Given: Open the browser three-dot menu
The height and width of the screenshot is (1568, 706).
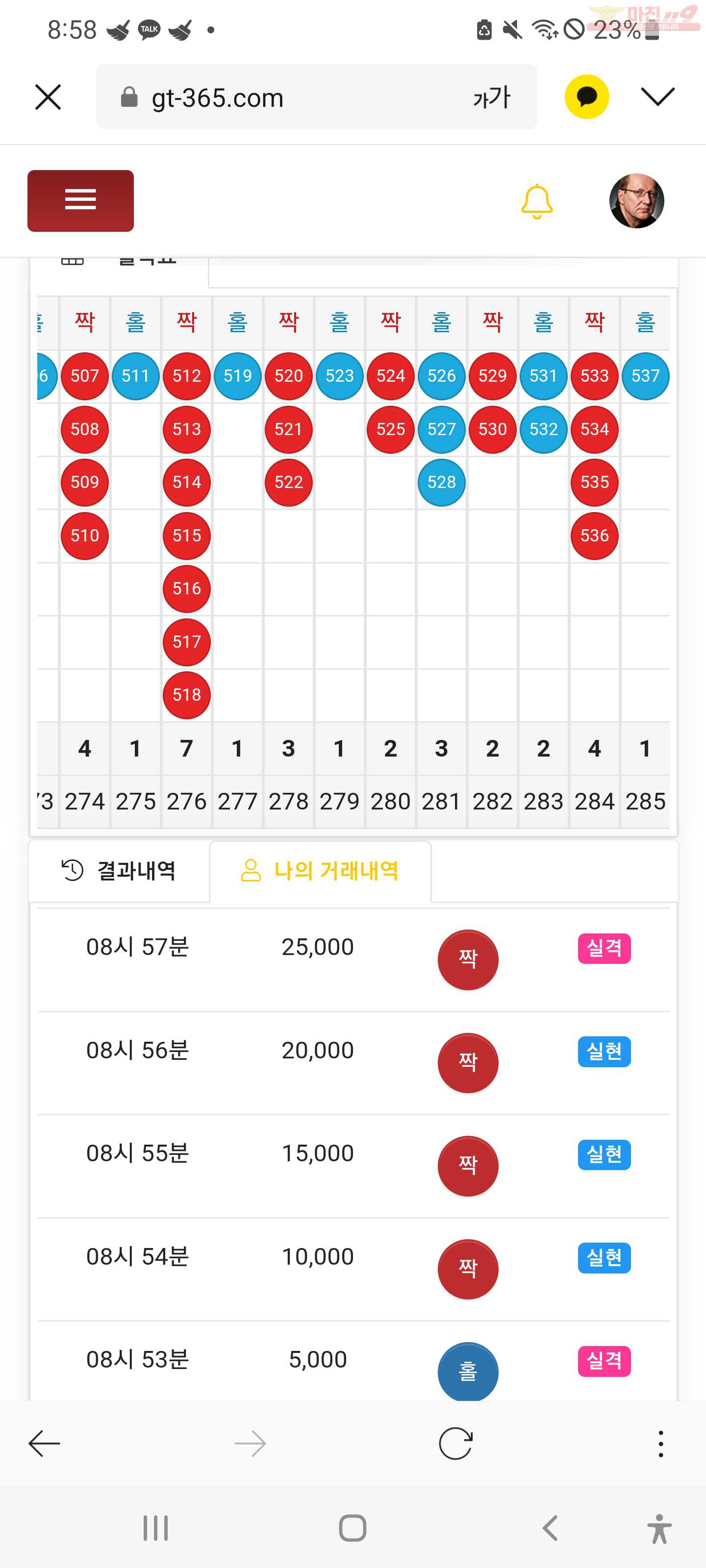Looking at the screenshot, I should click(x=660, y=1443).
